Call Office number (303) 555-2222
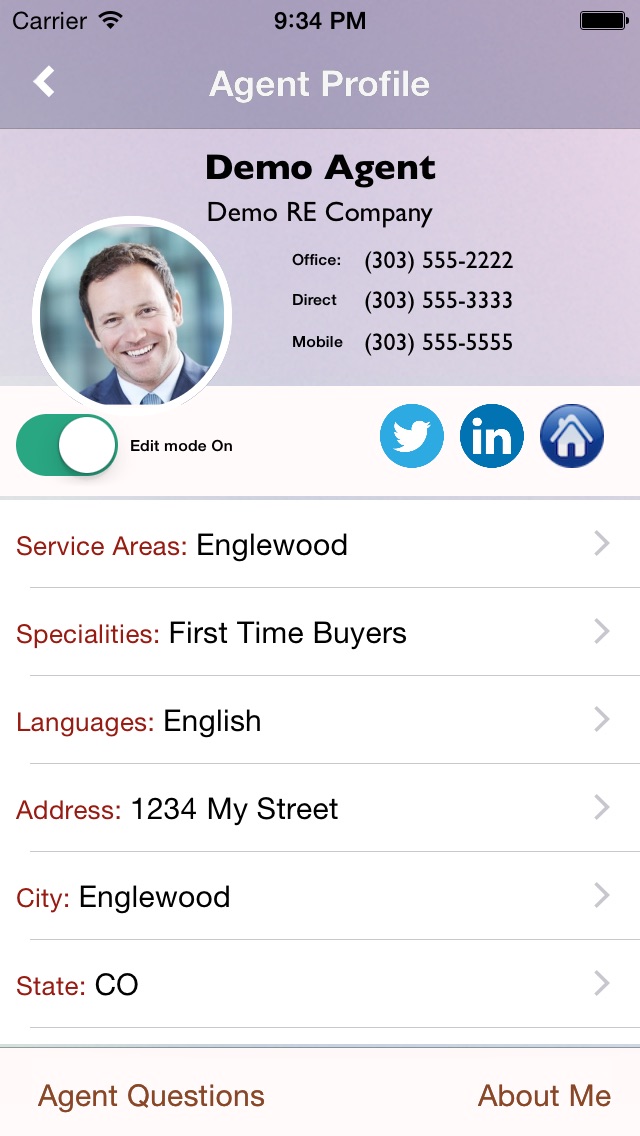Viewport: 640px width, 1136px height. tap(438, 261)
